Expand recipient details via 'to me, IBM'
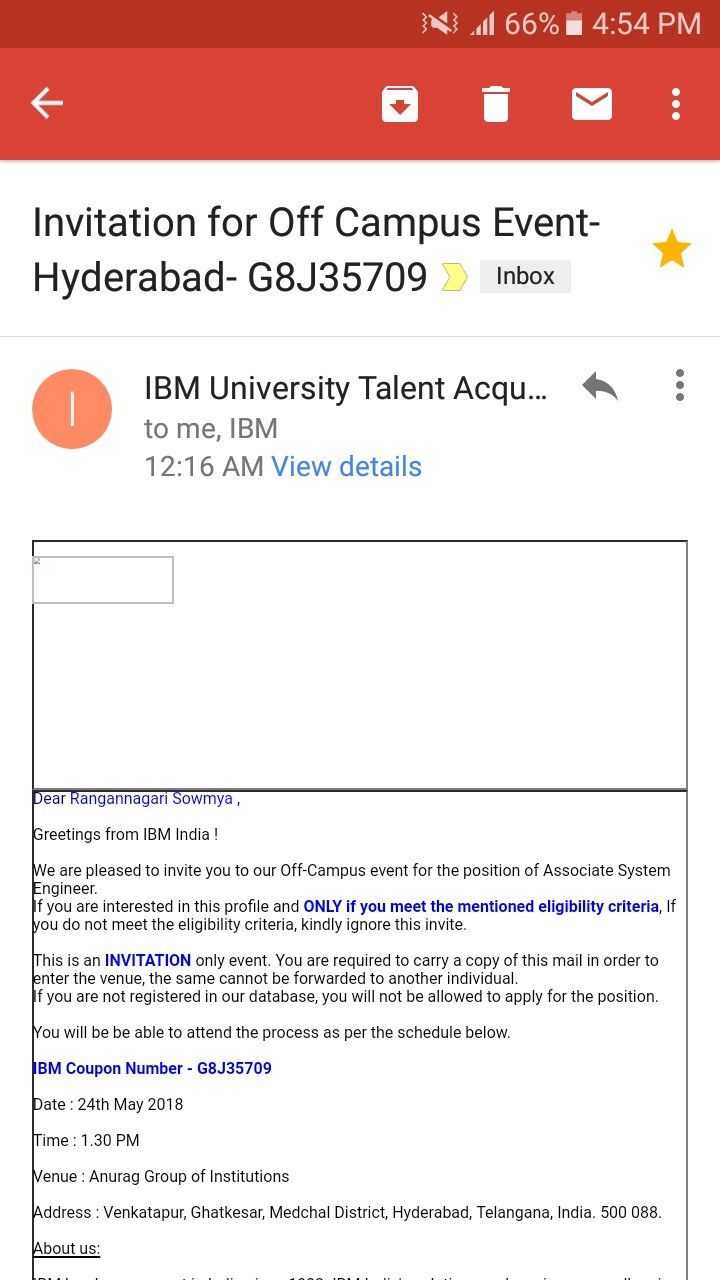 (211, 428)
